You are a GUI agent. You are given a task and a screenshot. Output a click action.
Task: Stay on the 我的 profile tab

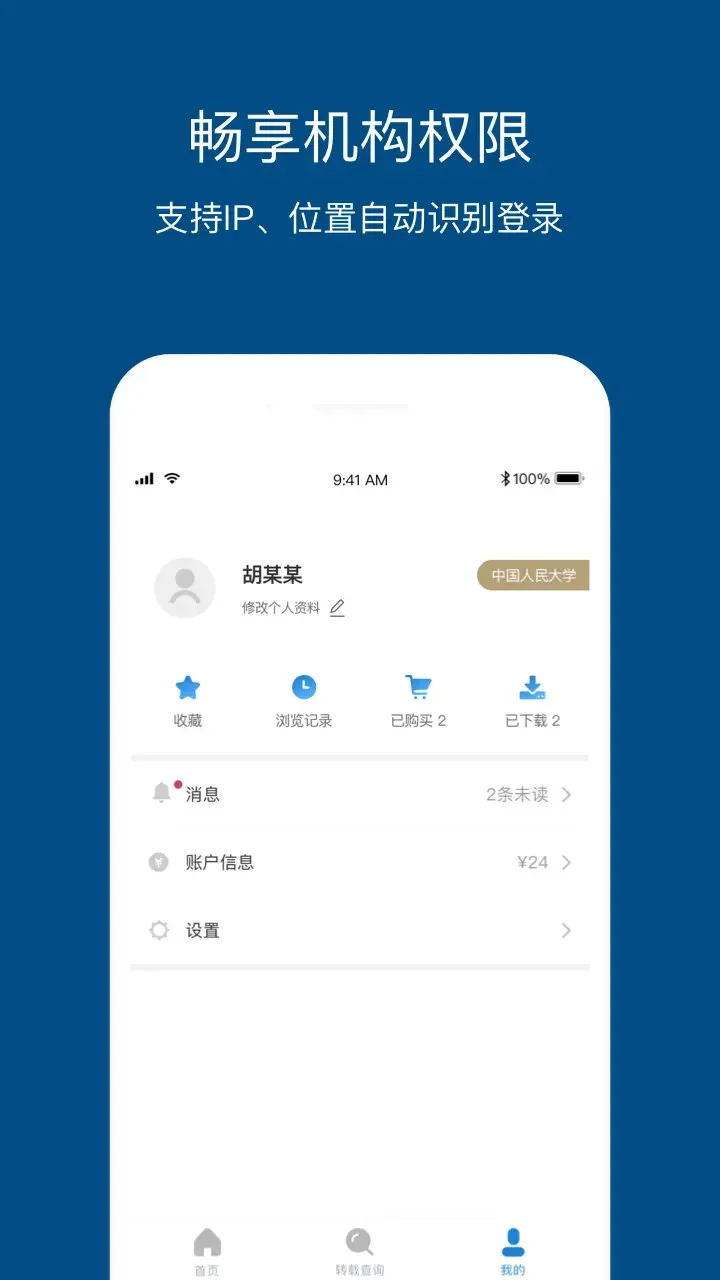click(513, 1248)
